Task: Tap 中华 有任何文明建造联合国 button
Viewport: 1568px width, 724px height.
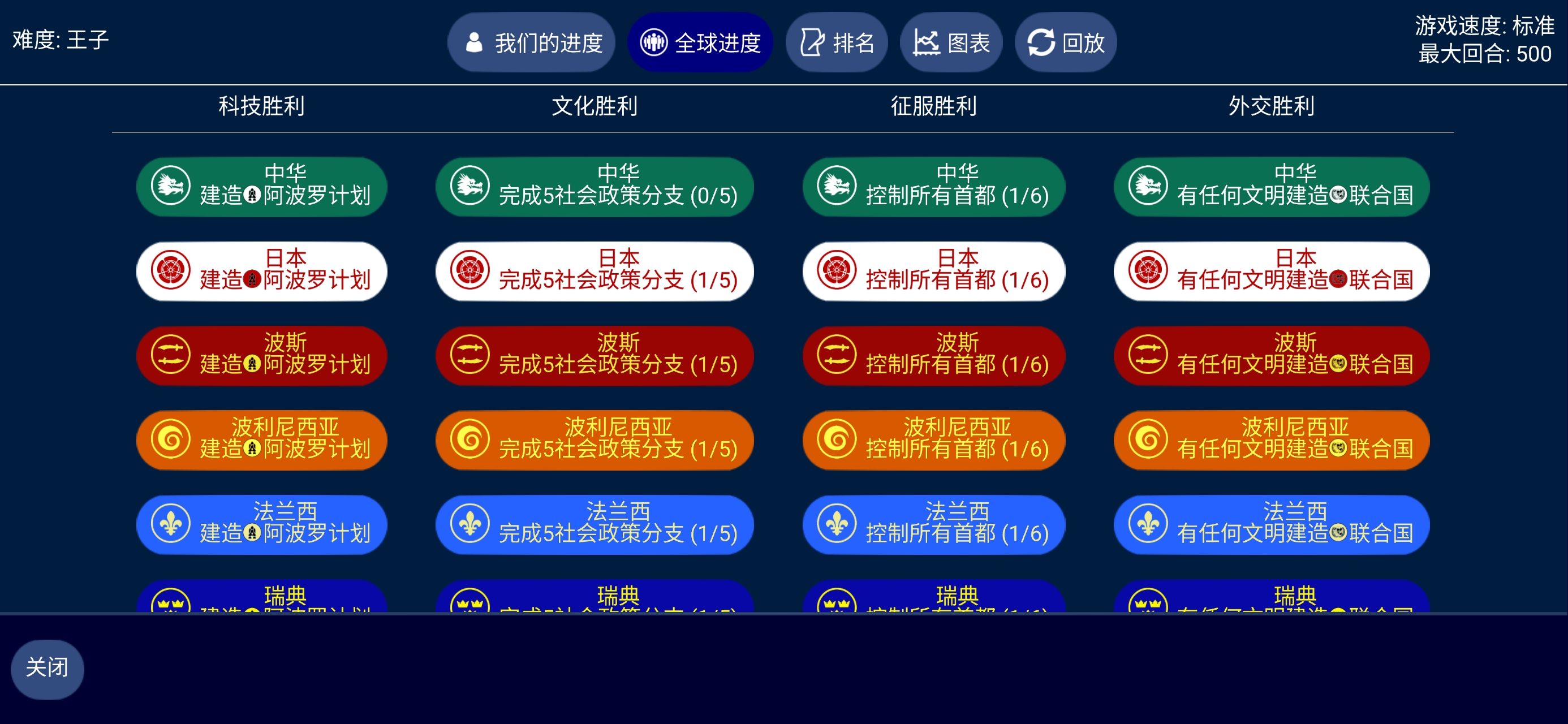Action: 1272,186
